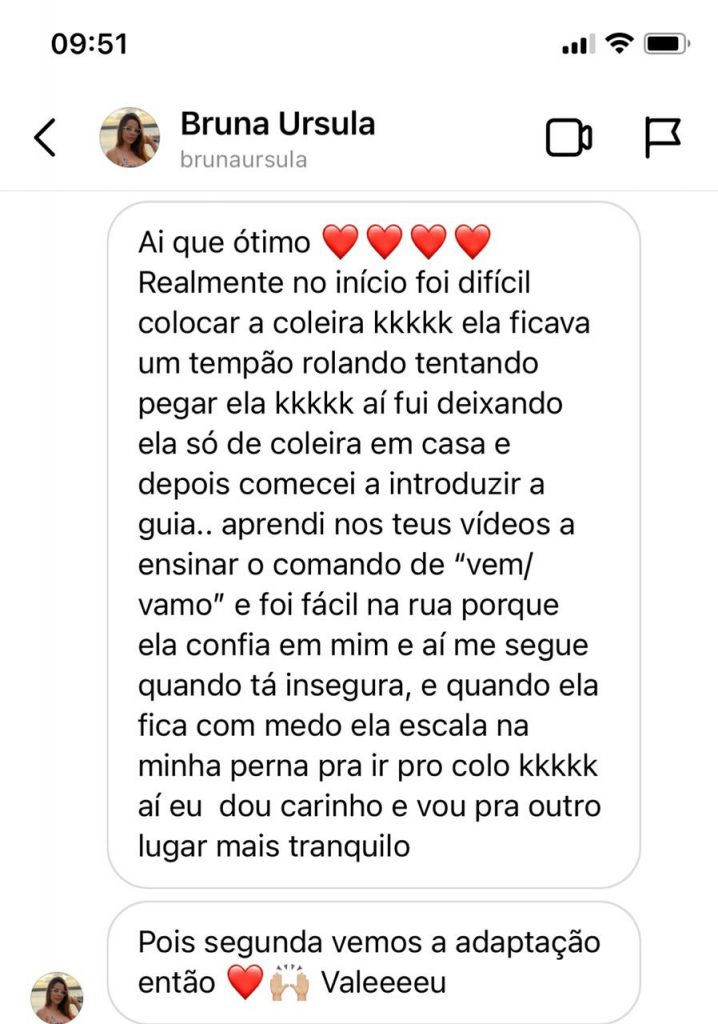The image size is (718, 1024).
Task: Open the flag icon in the header
Action: 662,138
